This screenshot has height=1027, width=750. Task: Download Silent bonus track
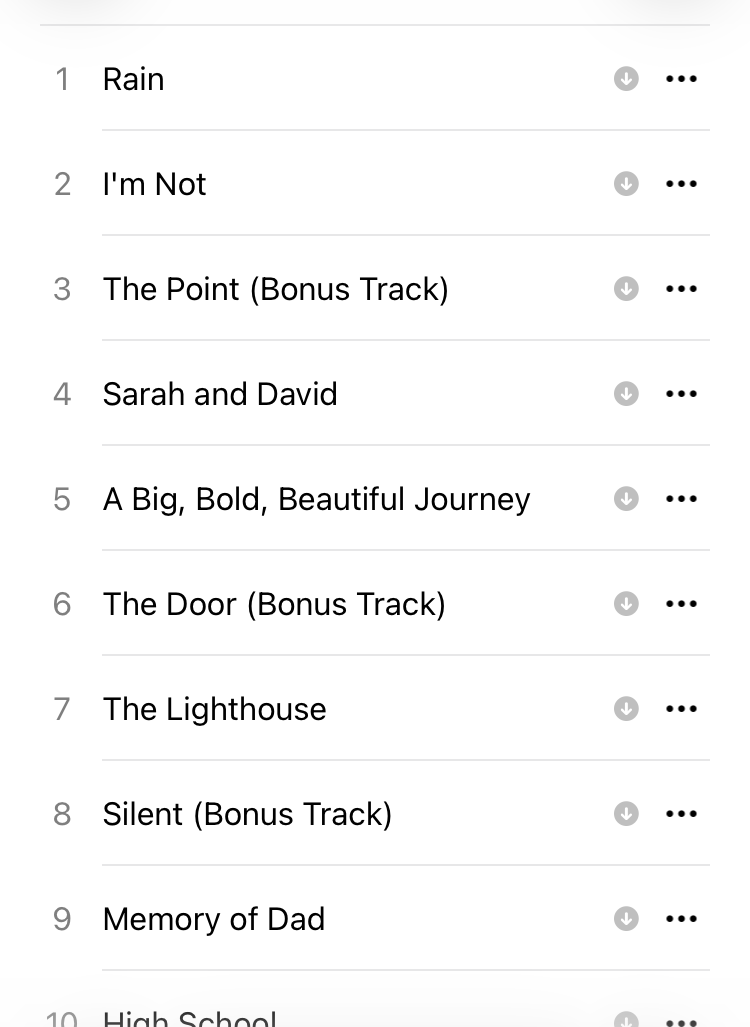[626, 814]
